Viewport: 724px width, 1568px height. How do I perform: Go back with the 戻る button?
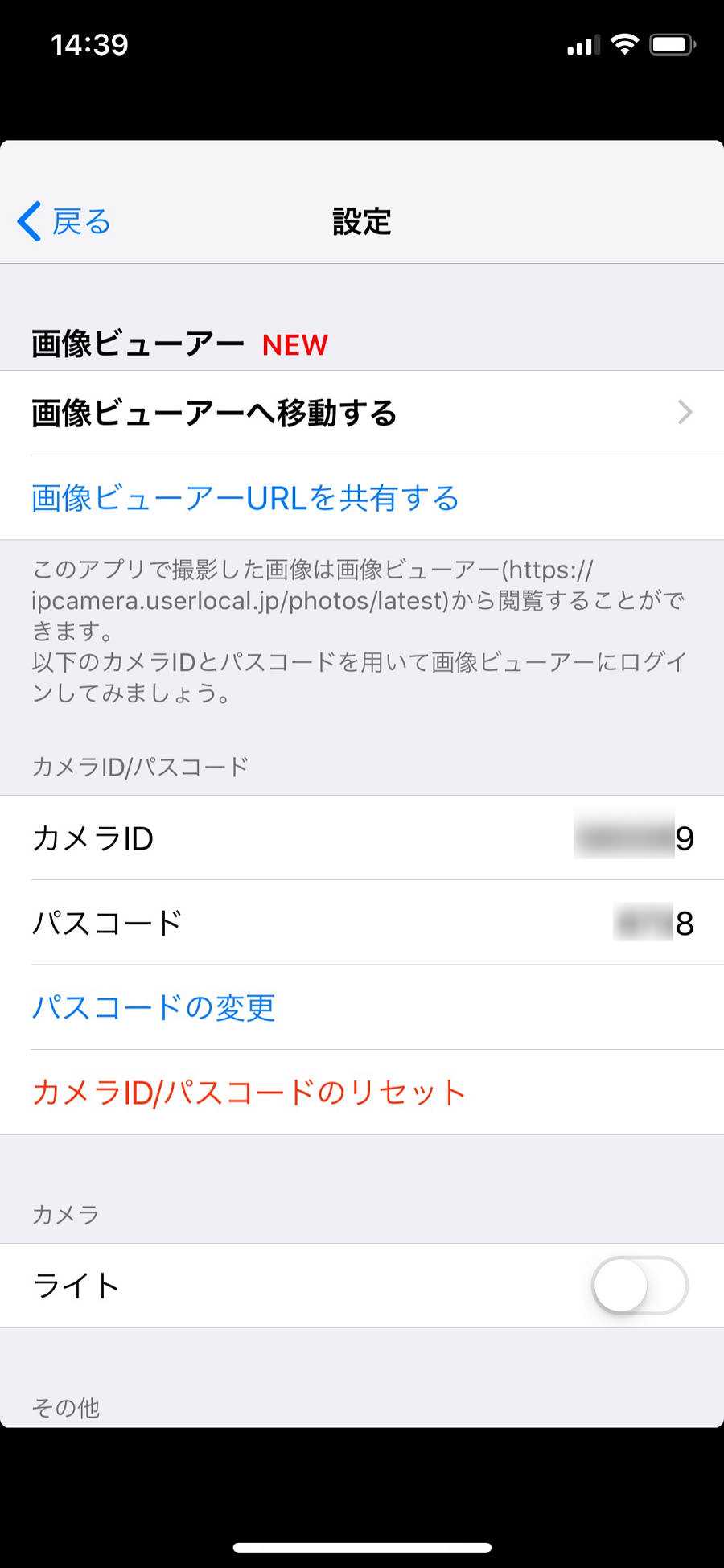tap(64, 221)
